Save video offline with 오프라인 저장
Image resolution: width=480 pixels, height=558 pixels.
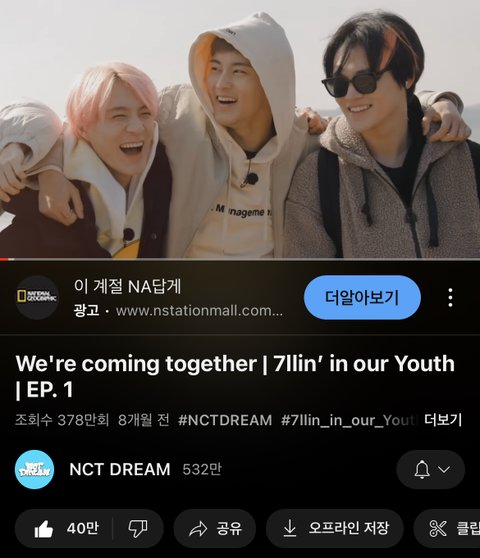(335, 528)
